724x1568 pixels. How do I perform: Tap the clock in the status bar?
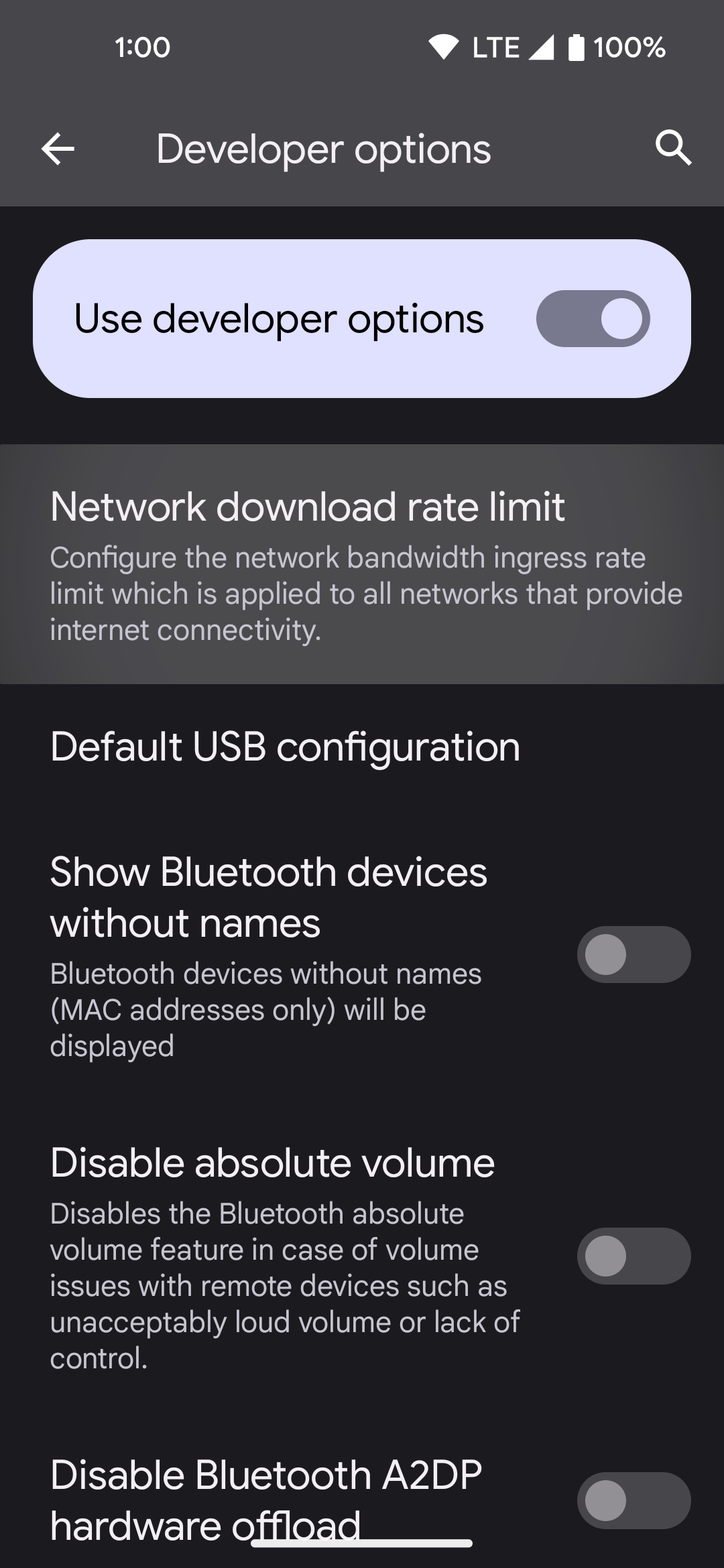click(141, 47)
